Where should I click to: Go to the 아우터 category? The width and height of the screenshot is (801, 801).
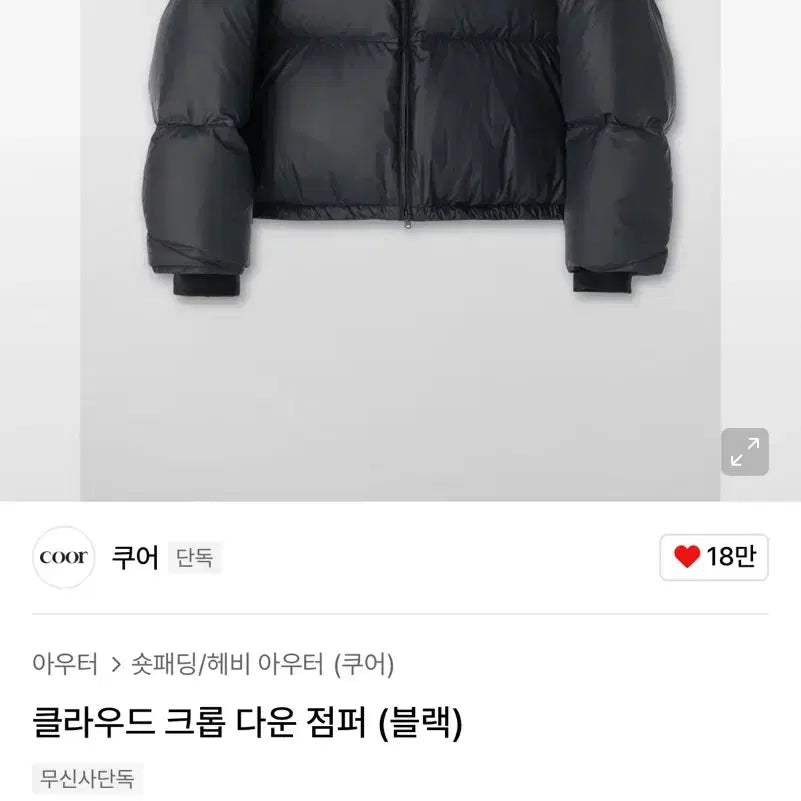coord(65,664)
